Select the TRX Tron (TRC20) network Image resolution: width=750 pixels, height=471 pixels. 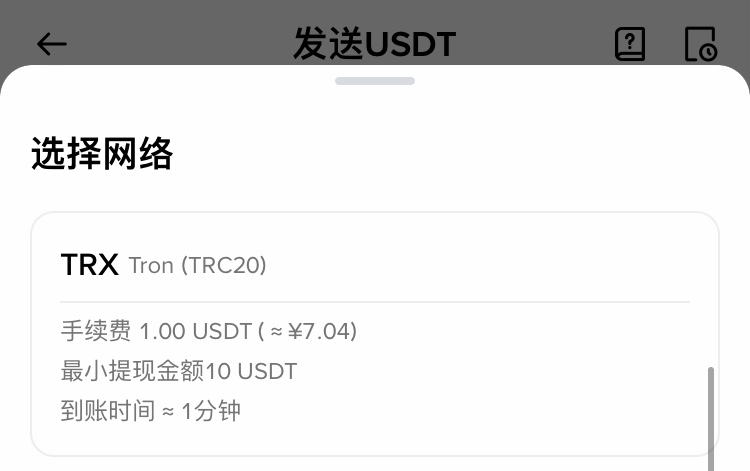[x=375, y=334]
